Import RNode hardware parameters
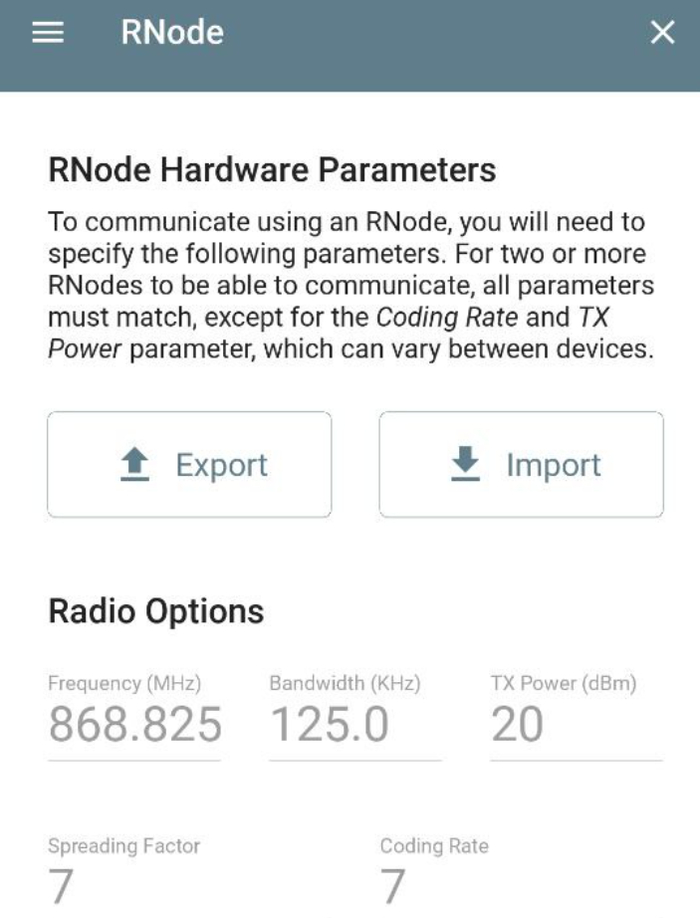This screenshot has width=700, height=918. (521, 465)
